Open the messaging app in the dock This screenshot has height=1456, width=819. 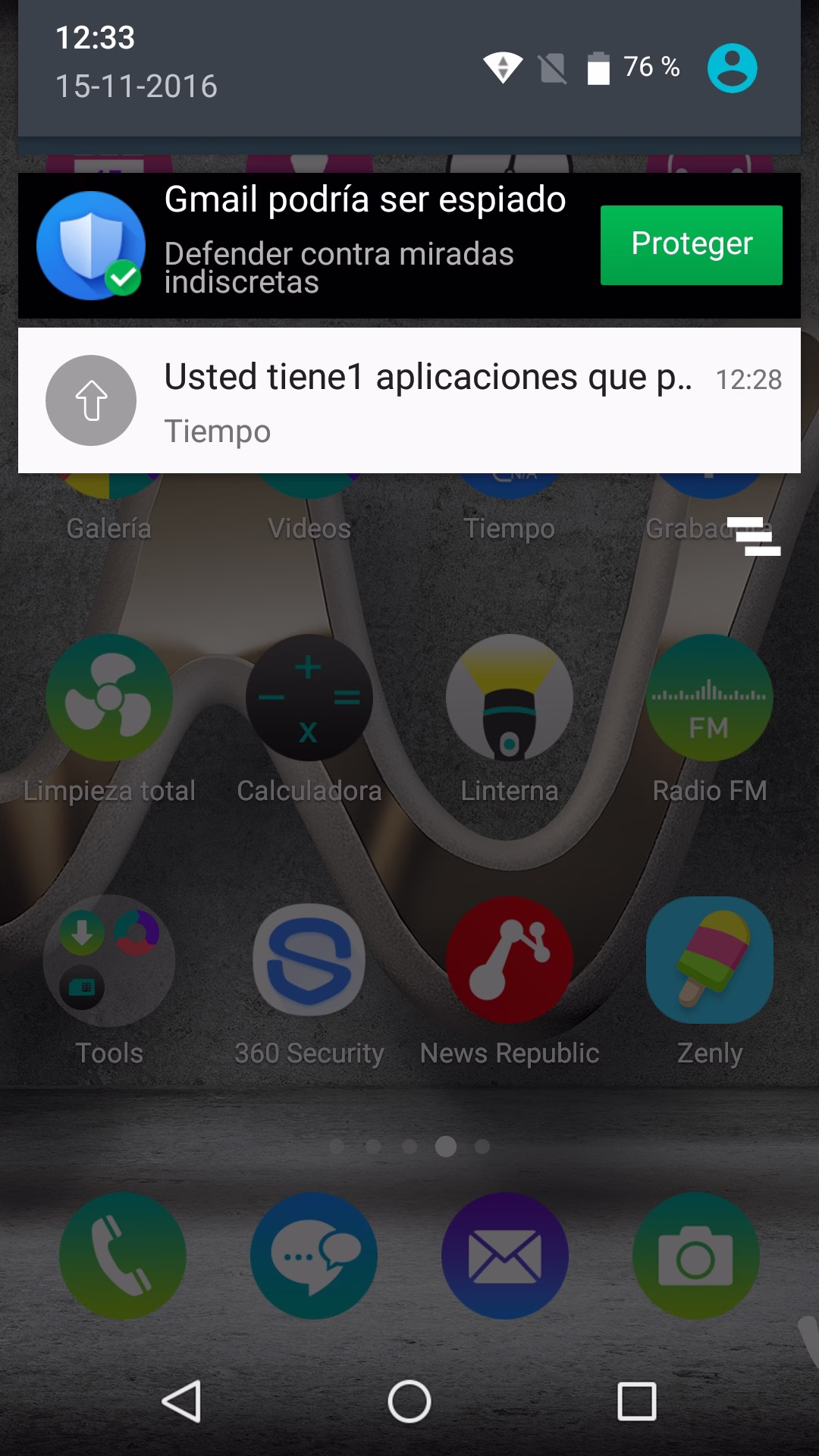click(x=313, y=1255)
